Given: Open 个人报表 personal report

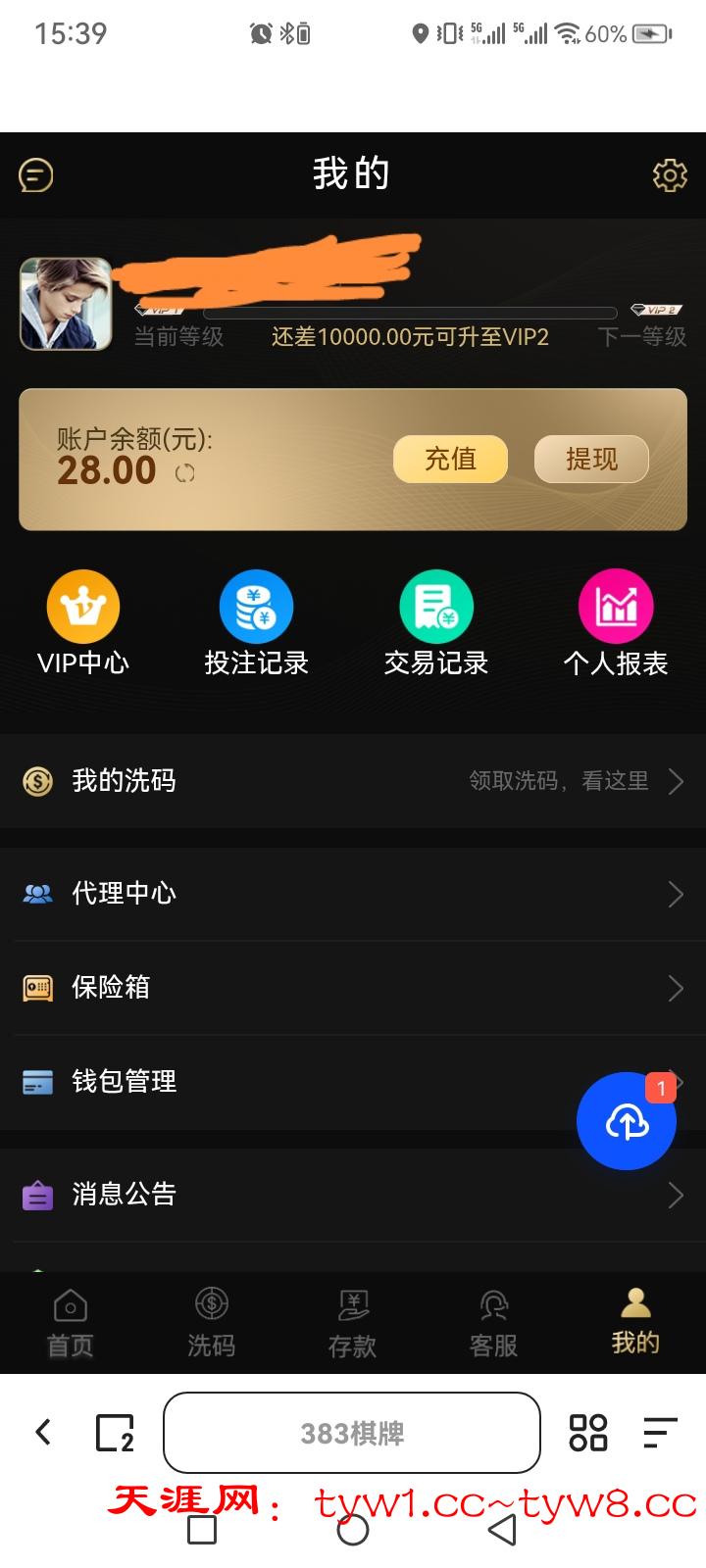Looking at the screenshot, I should coord(616,623).
